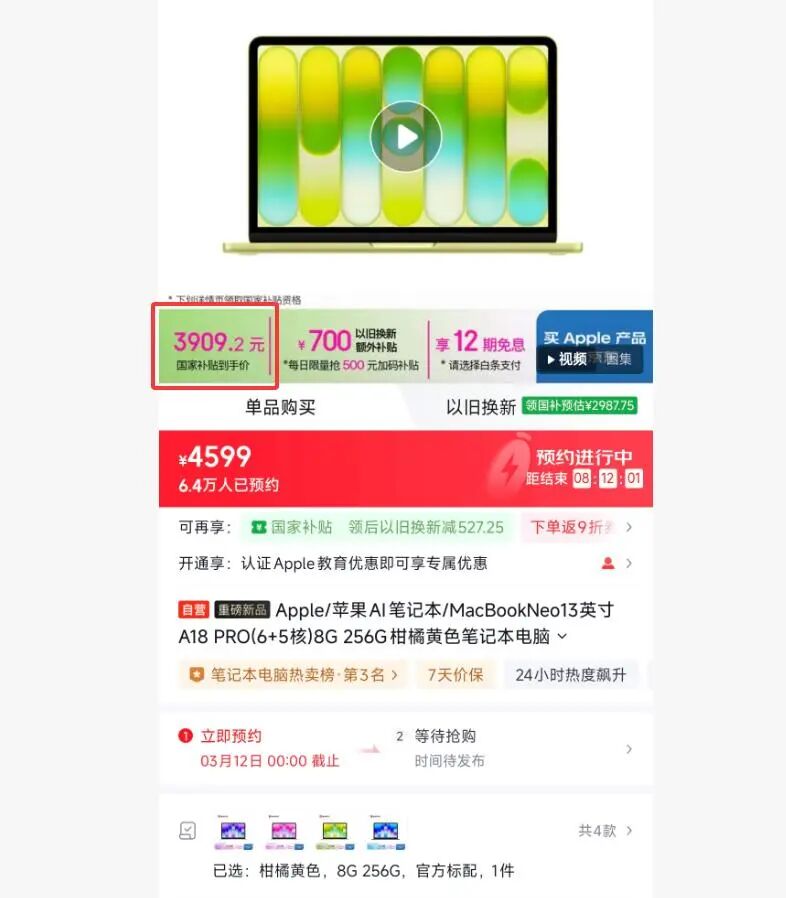This screenshot has height=898, width=786.
Task: Play the product video
Action: tap(405, 137)
